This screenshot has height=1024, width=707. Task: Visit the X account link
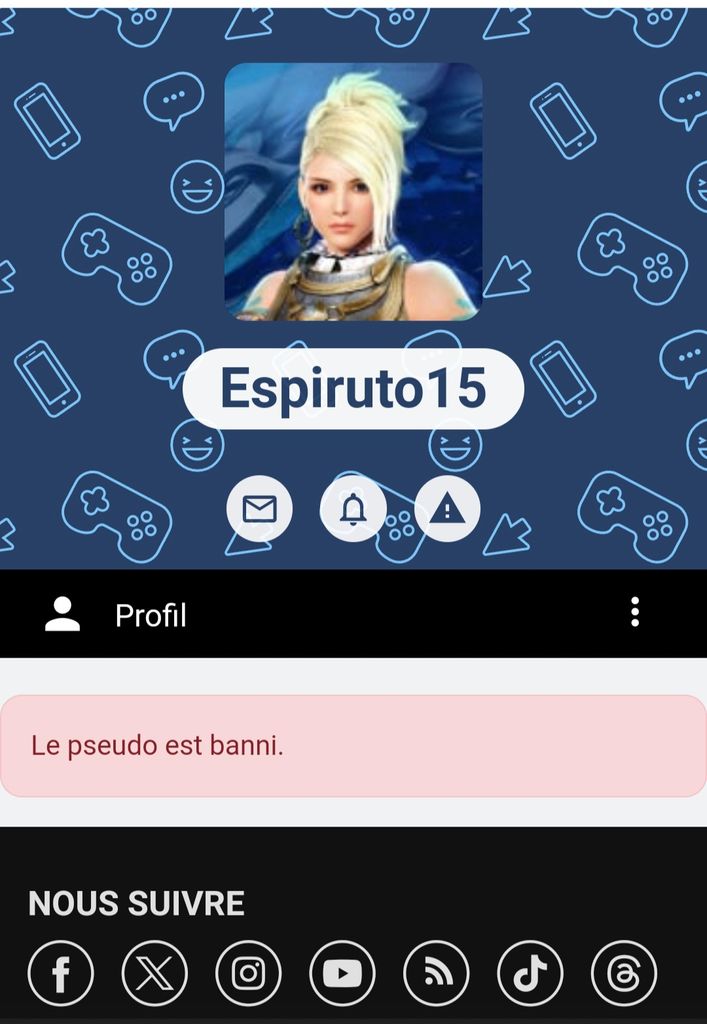point(154,973)
